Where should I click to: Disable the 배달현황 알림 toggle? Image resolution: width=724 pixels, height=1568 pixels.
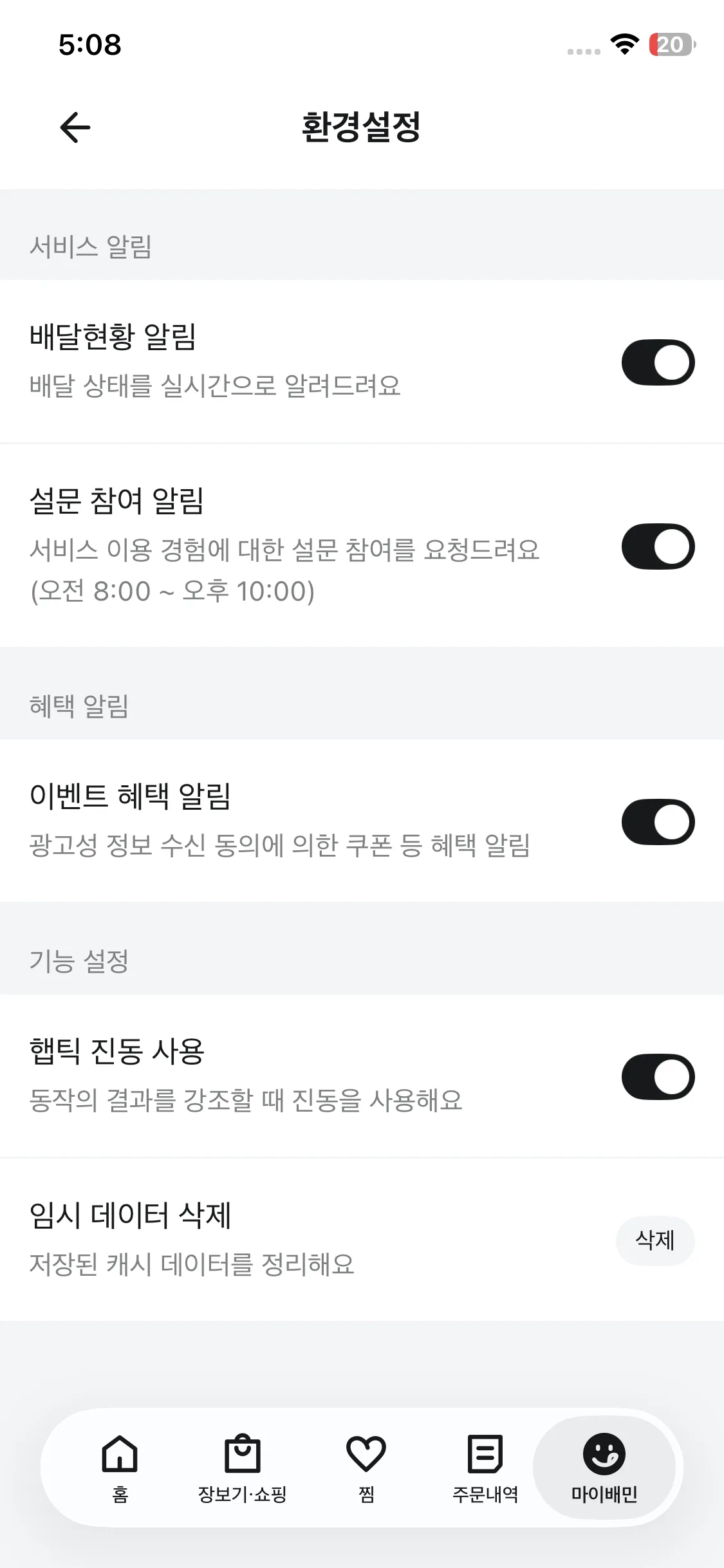point(656,362)
